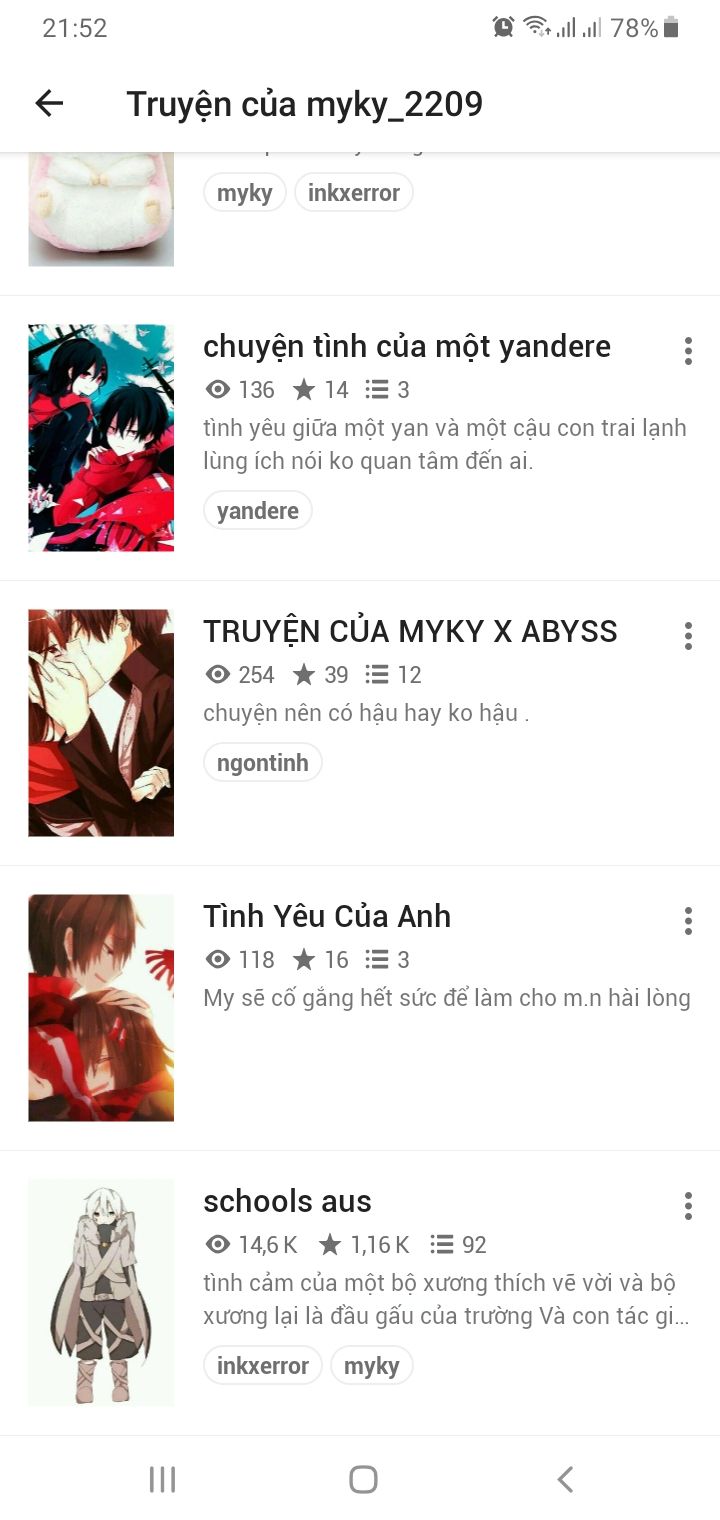Tap the myky tag under schools aus

pos(371,1366)
